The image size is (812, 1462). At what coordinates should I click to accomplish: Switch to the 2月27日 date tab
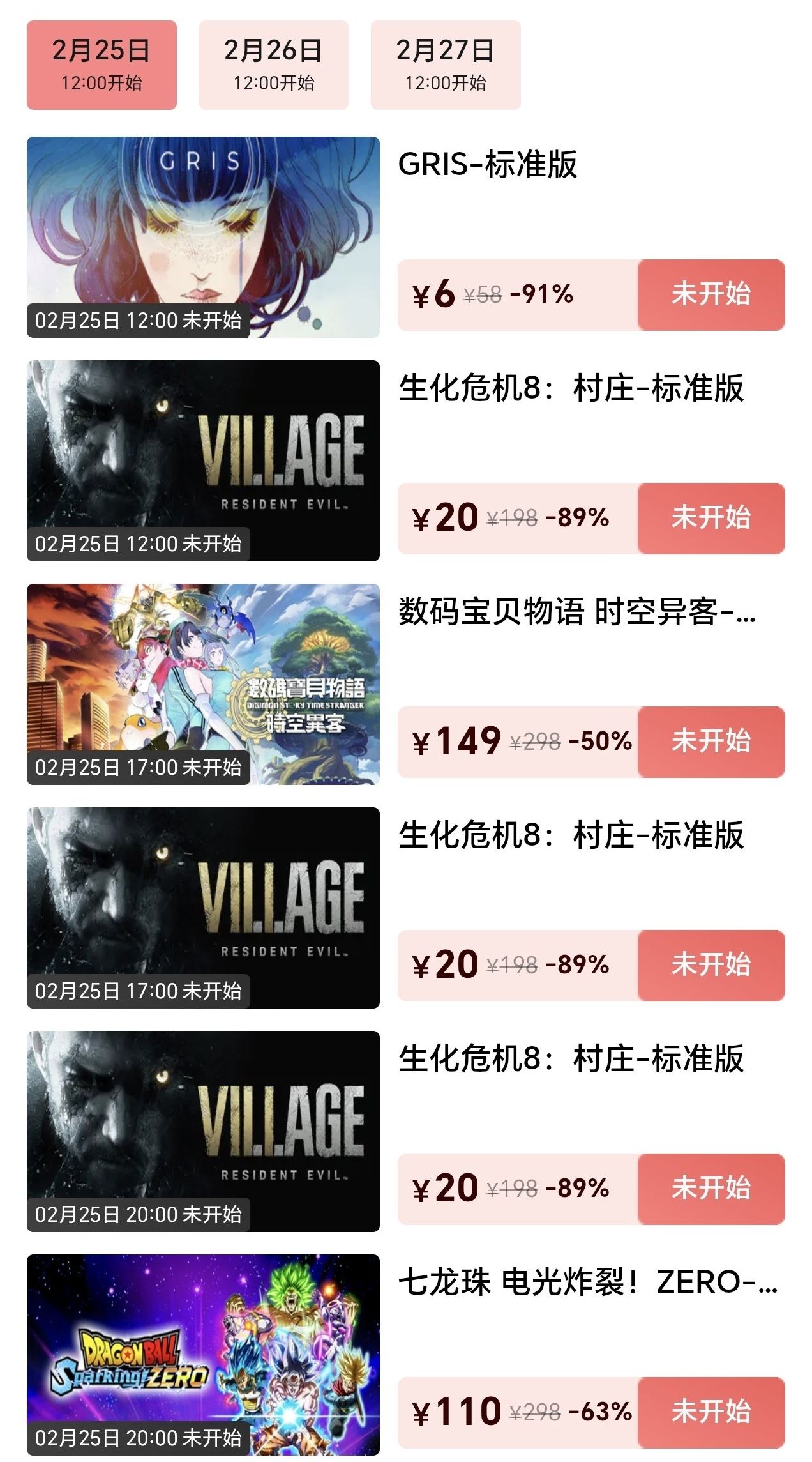(x=446, y=65)
